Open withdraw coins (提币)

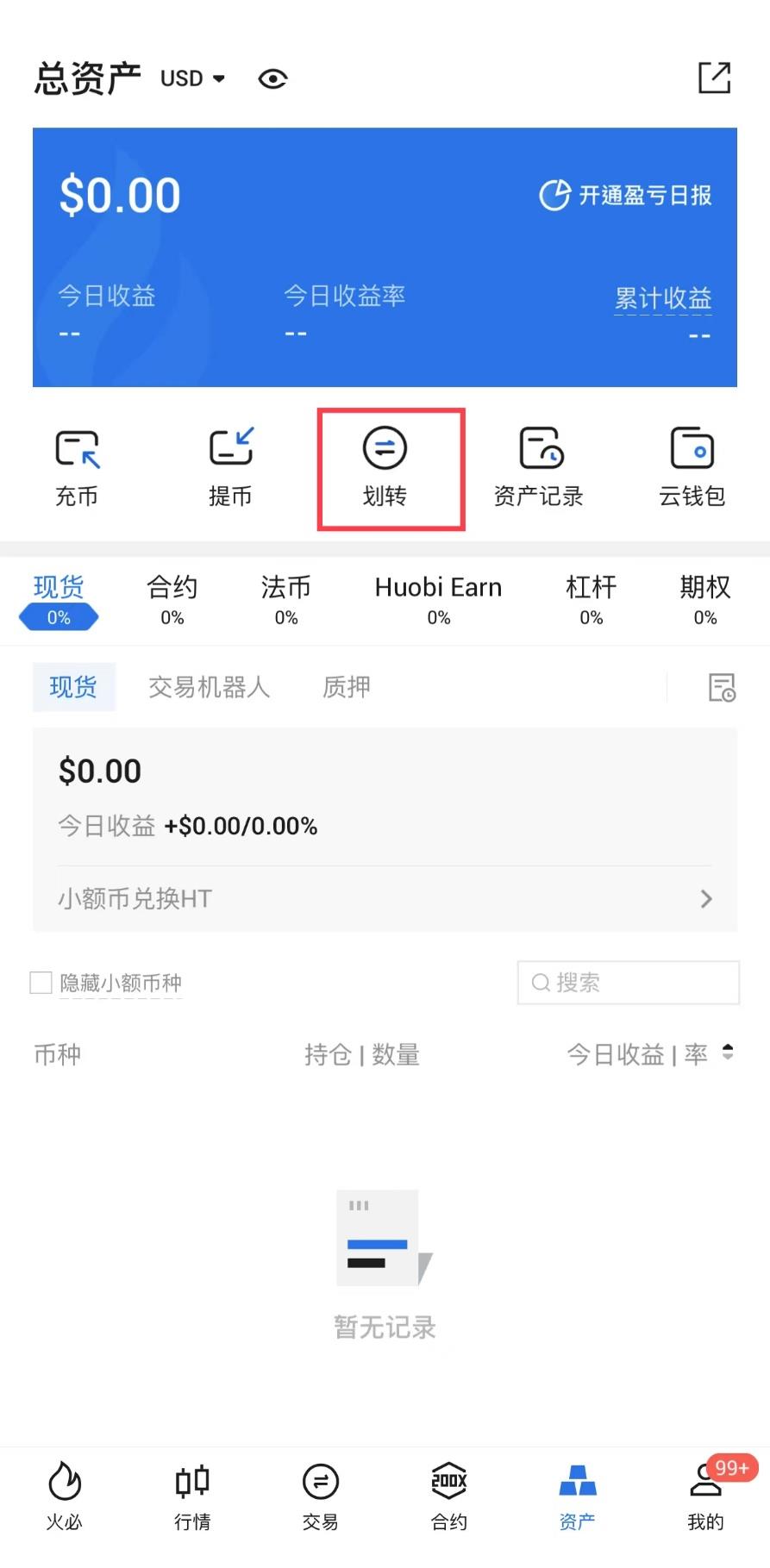coord(230,466)
